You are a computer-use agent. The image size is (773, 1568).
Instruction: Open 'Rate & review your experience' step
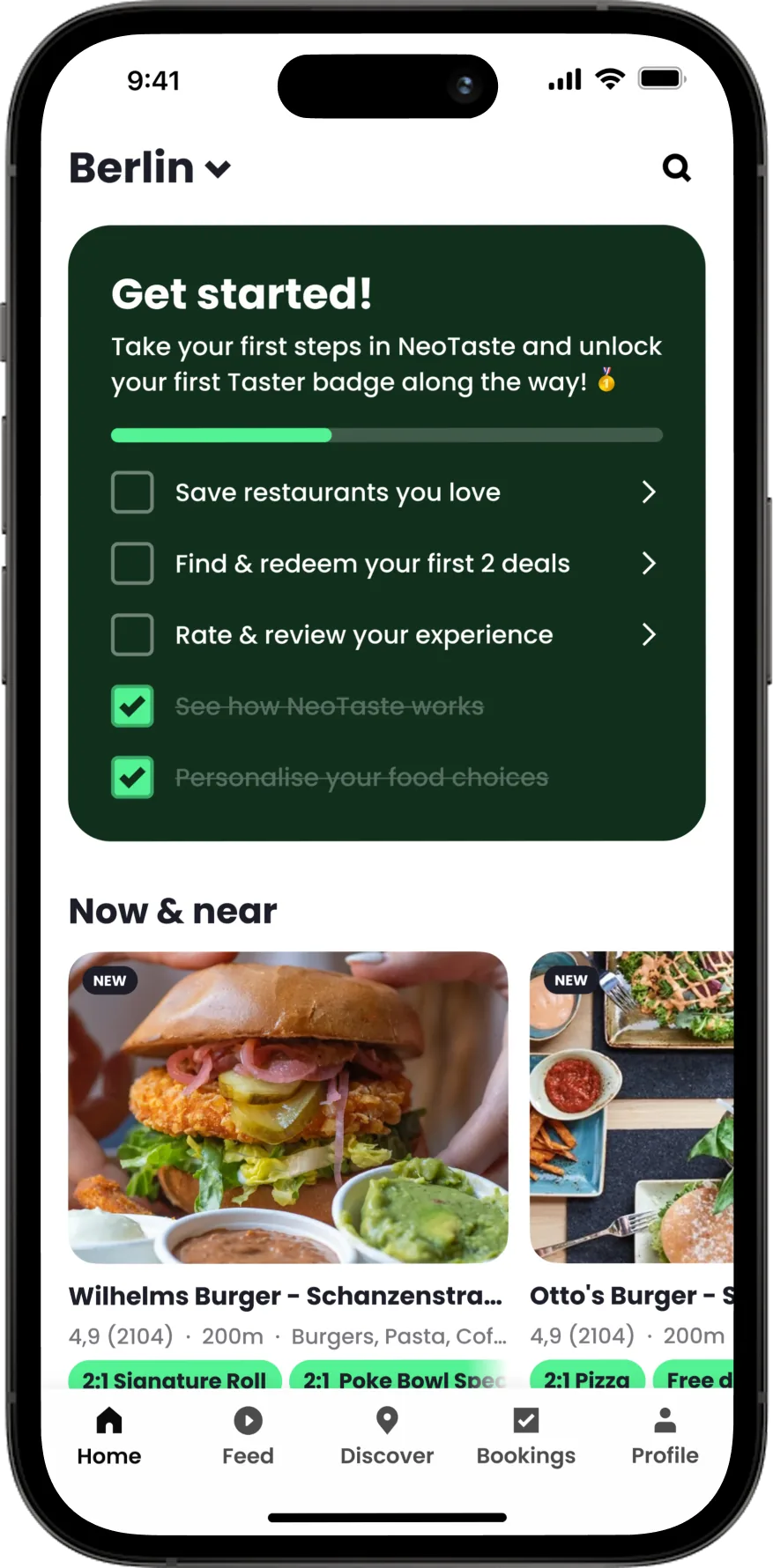coord(384,634)
